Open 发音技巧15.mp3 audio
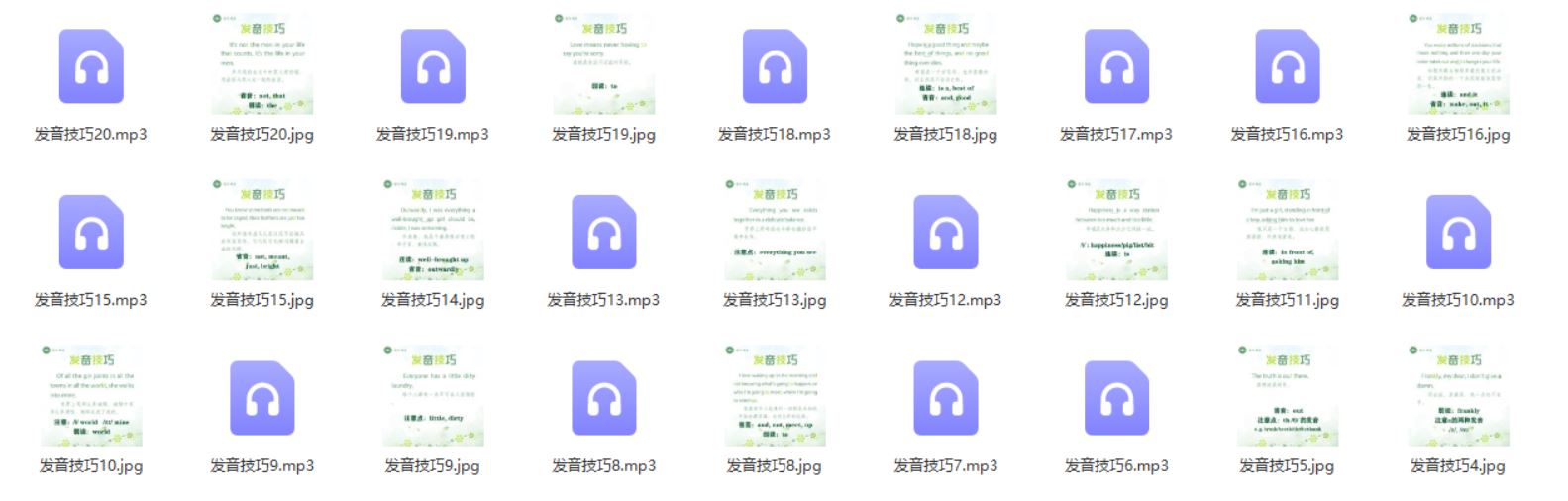Screen dimensions: 1568x501 (91, 233)
